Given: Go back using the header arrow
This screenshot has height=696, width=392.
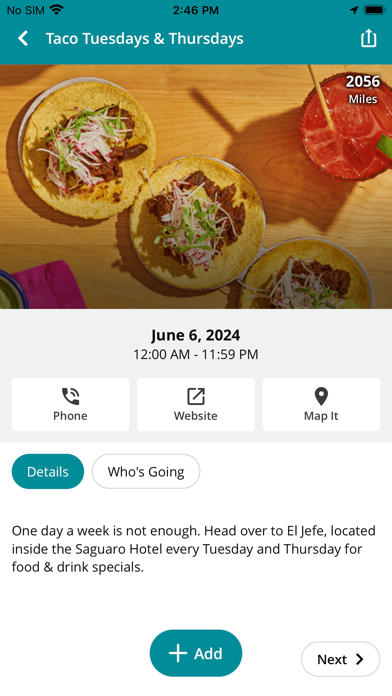Looking at the screenshot, I should pos(23,39).
